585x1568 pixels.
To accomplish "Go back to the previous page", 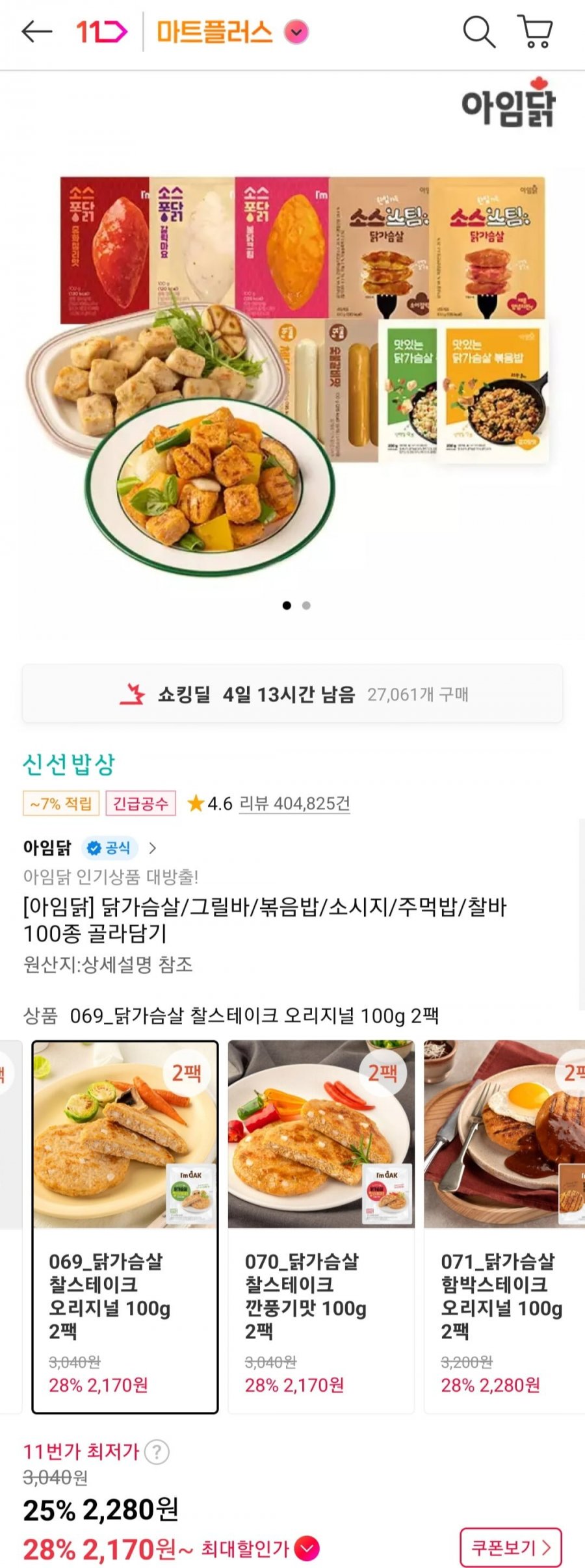I will click(36, 31).
